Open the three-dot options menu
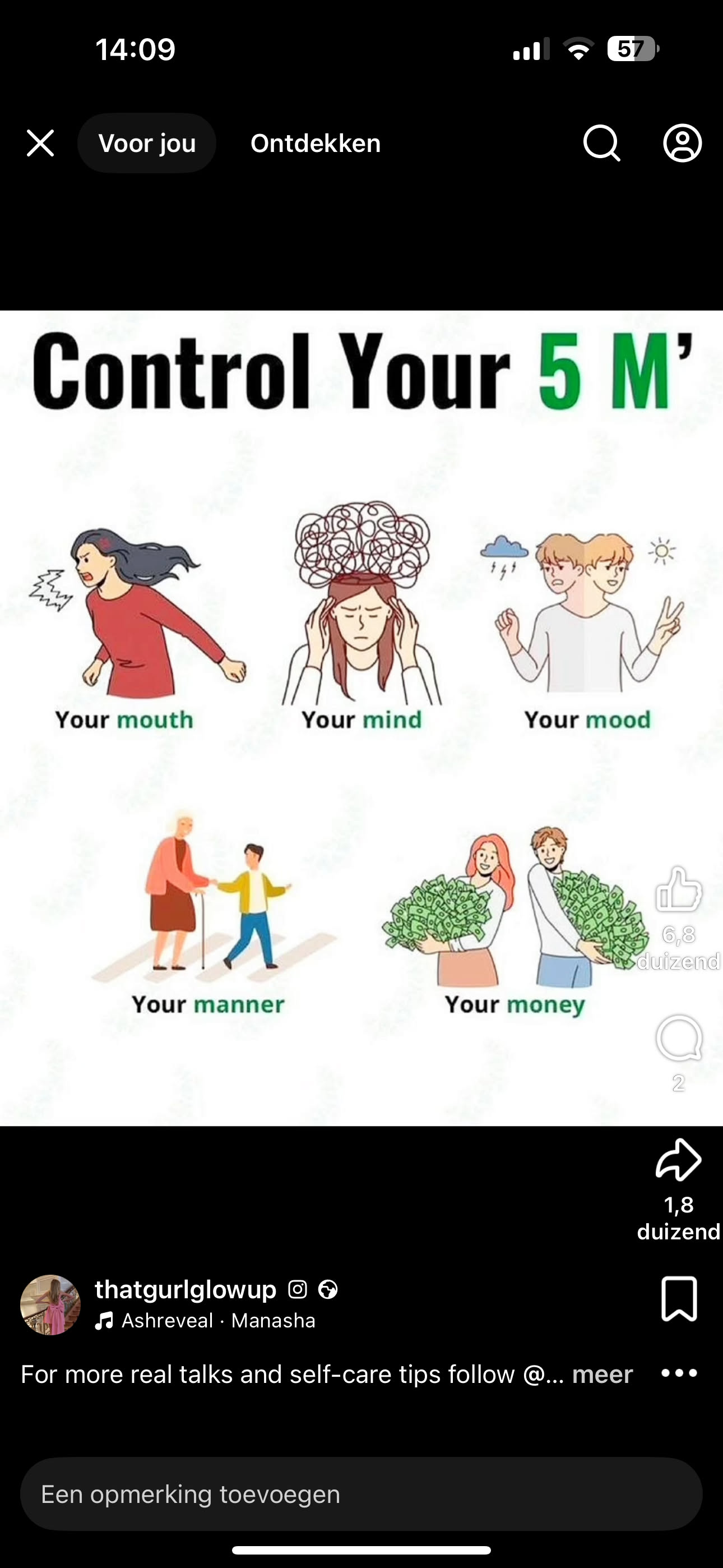This screenshot has width=723, height=1568. point(679,1373)
